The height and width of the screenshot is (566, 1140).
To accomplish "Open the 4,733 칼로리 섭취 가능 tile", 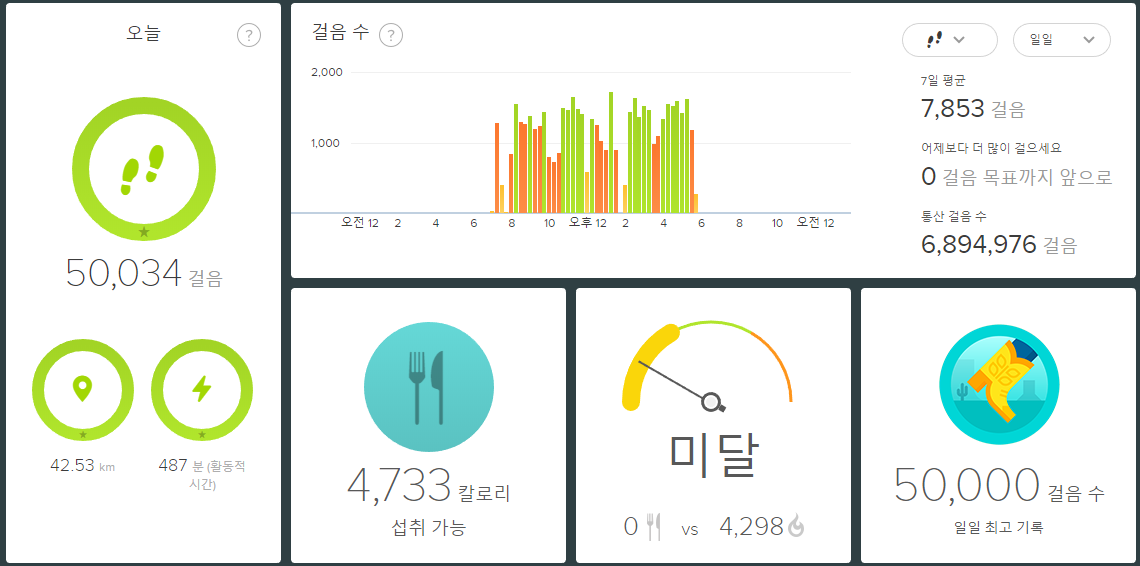I will click(x=428, y=425).
